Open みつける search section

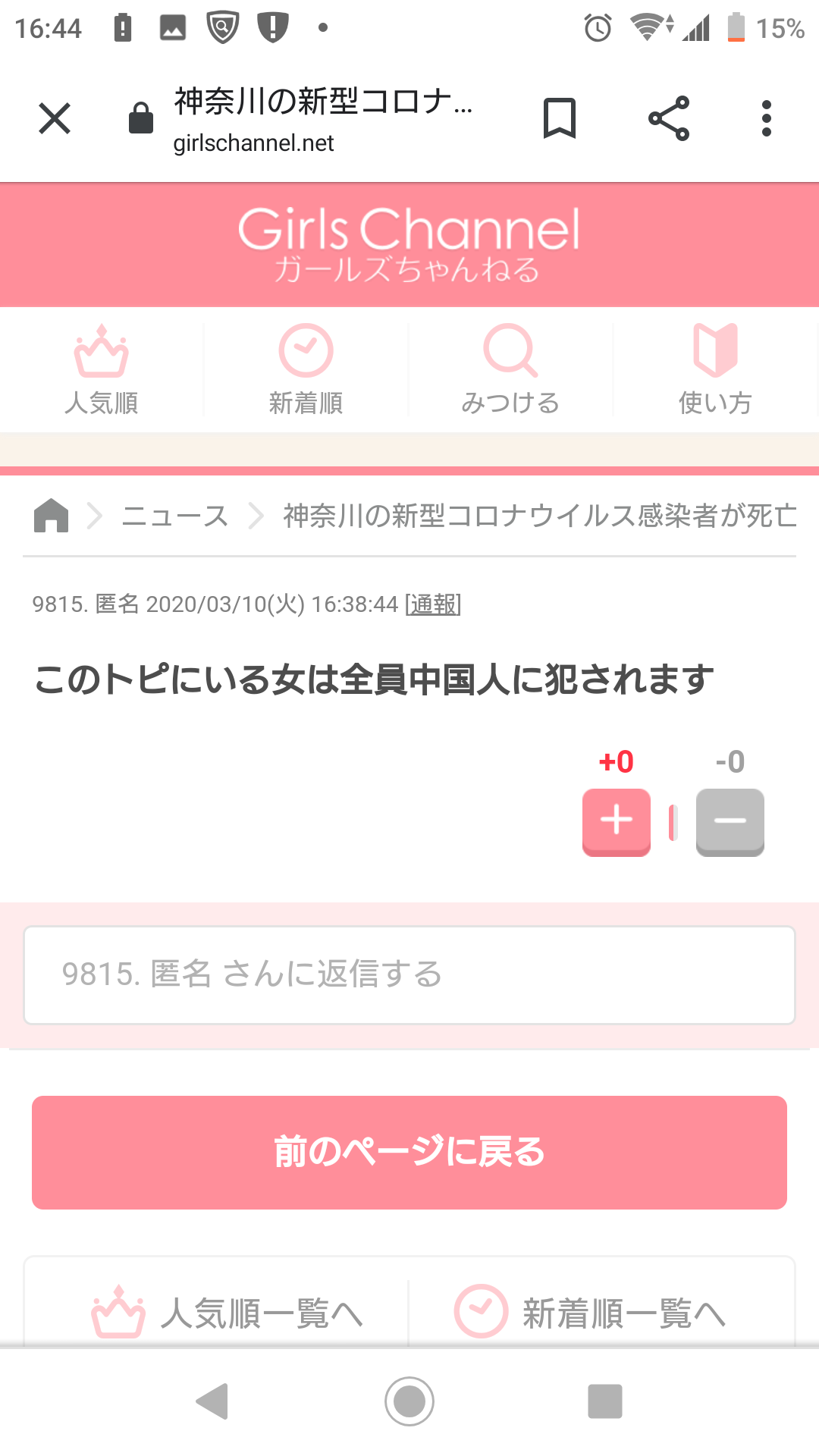tap(510, 370)
